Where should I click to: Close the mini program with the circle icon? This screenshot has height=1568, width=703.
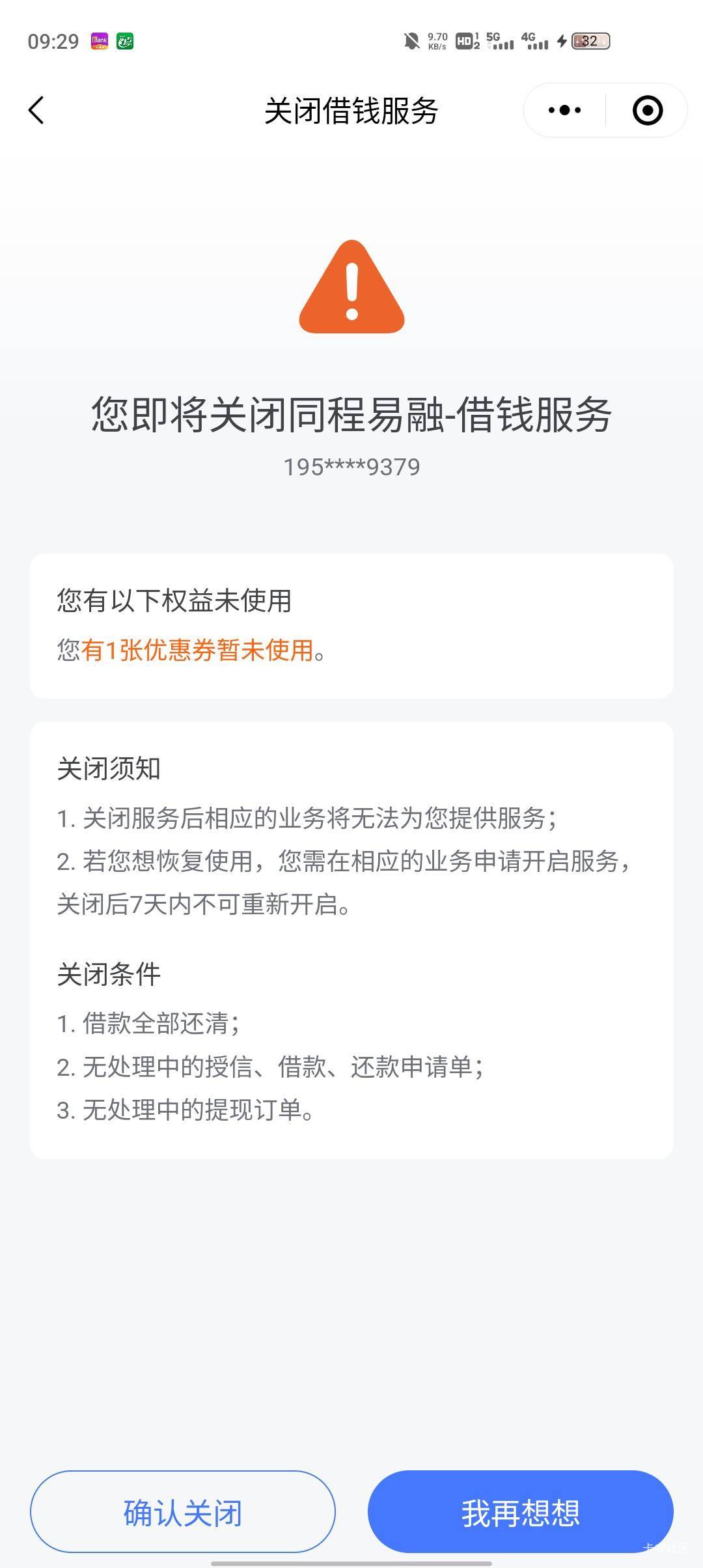pos(648,110)
